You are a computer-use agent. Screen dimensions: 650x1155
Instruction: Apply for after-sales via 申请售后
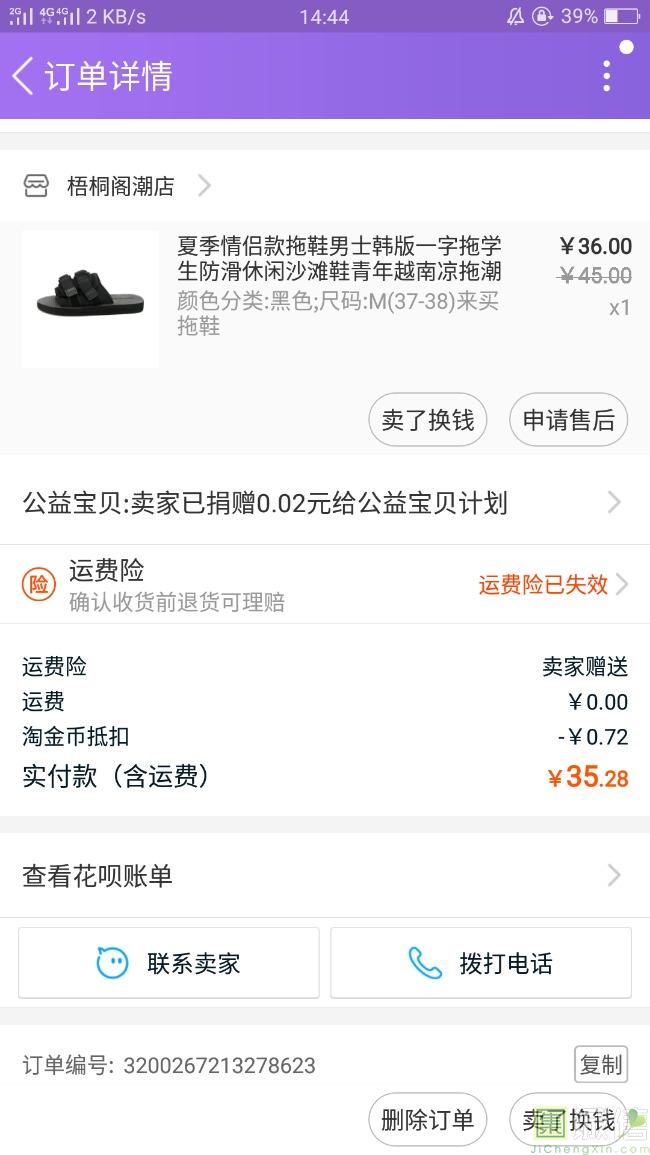tap(568, 420)
